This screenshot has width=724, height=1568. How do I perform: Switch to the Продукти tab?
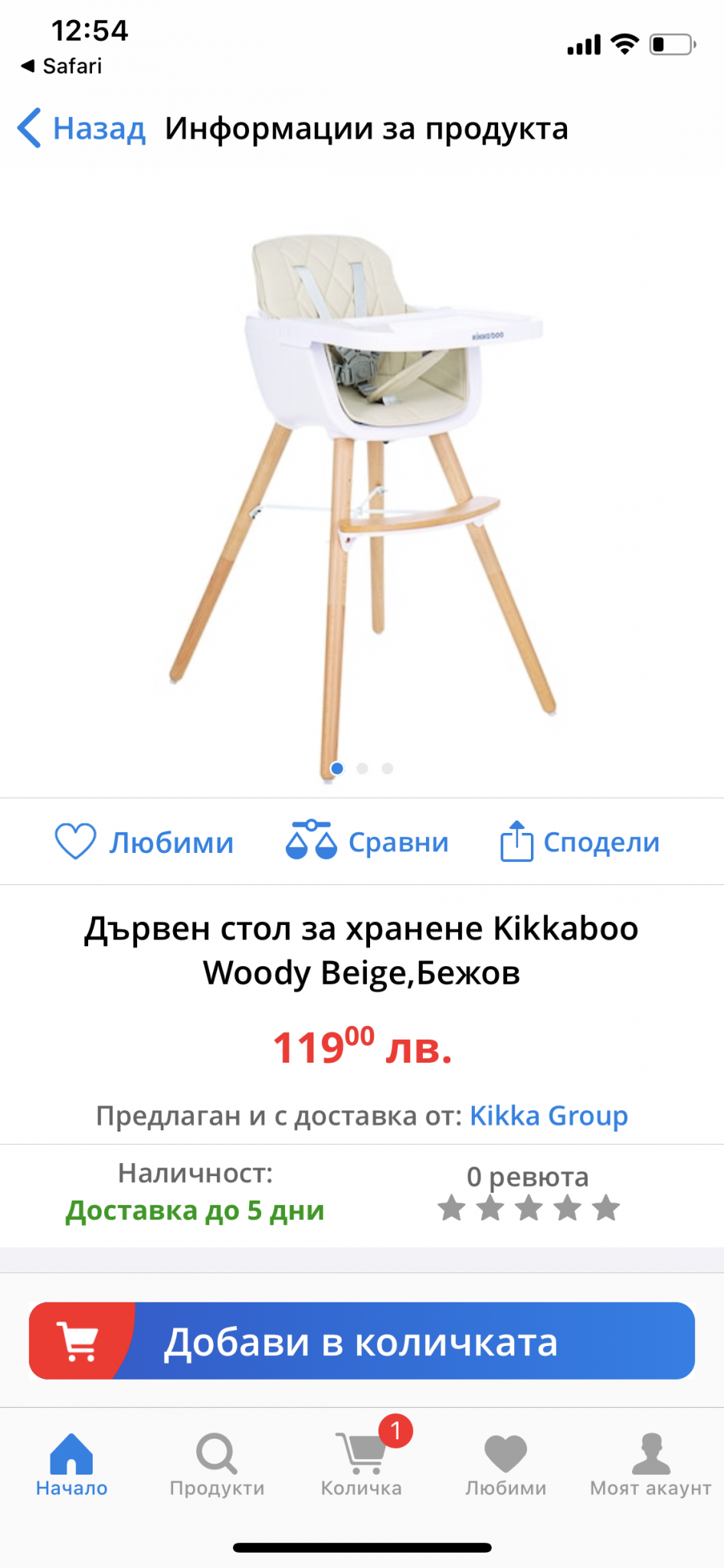217,1464
